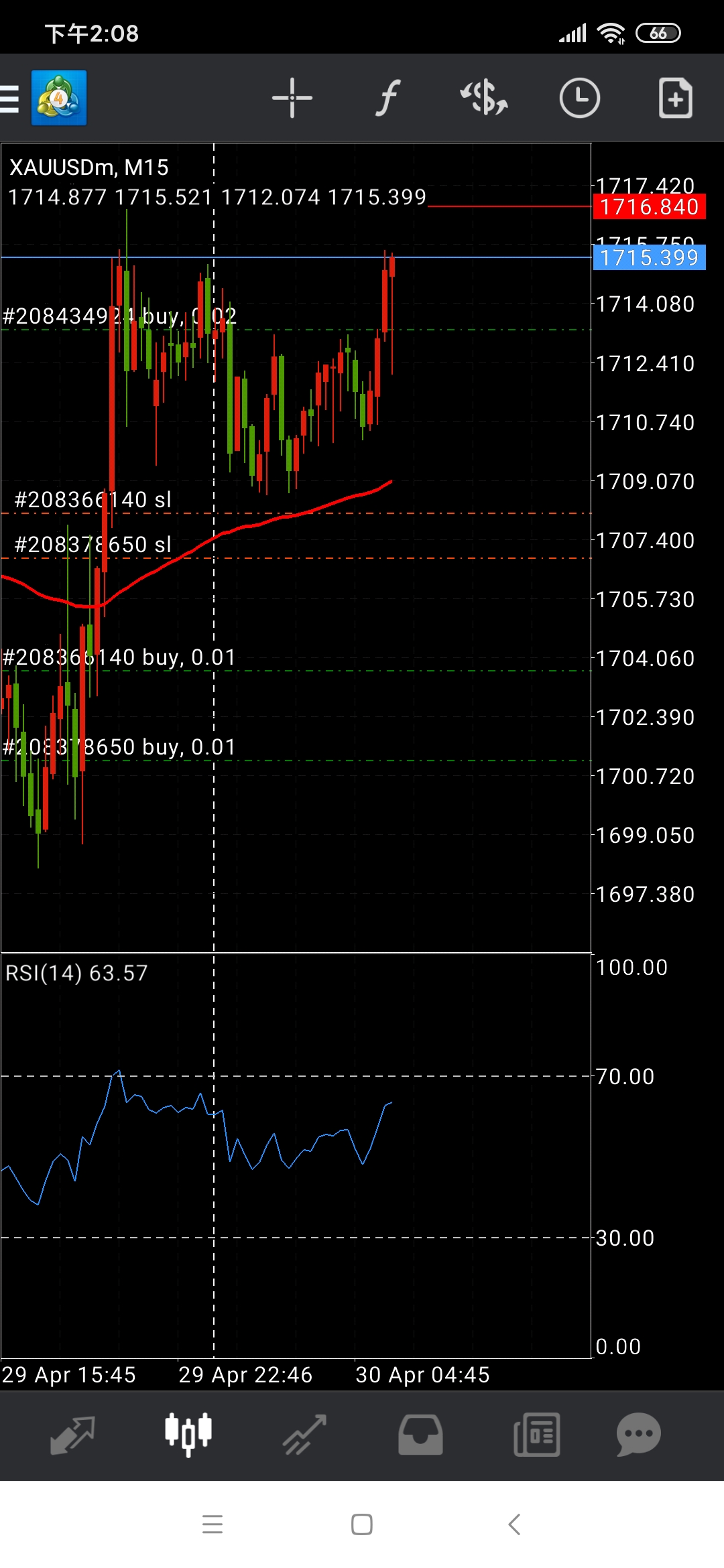
Task: Open the indicators function list
Action: [387, 98]
